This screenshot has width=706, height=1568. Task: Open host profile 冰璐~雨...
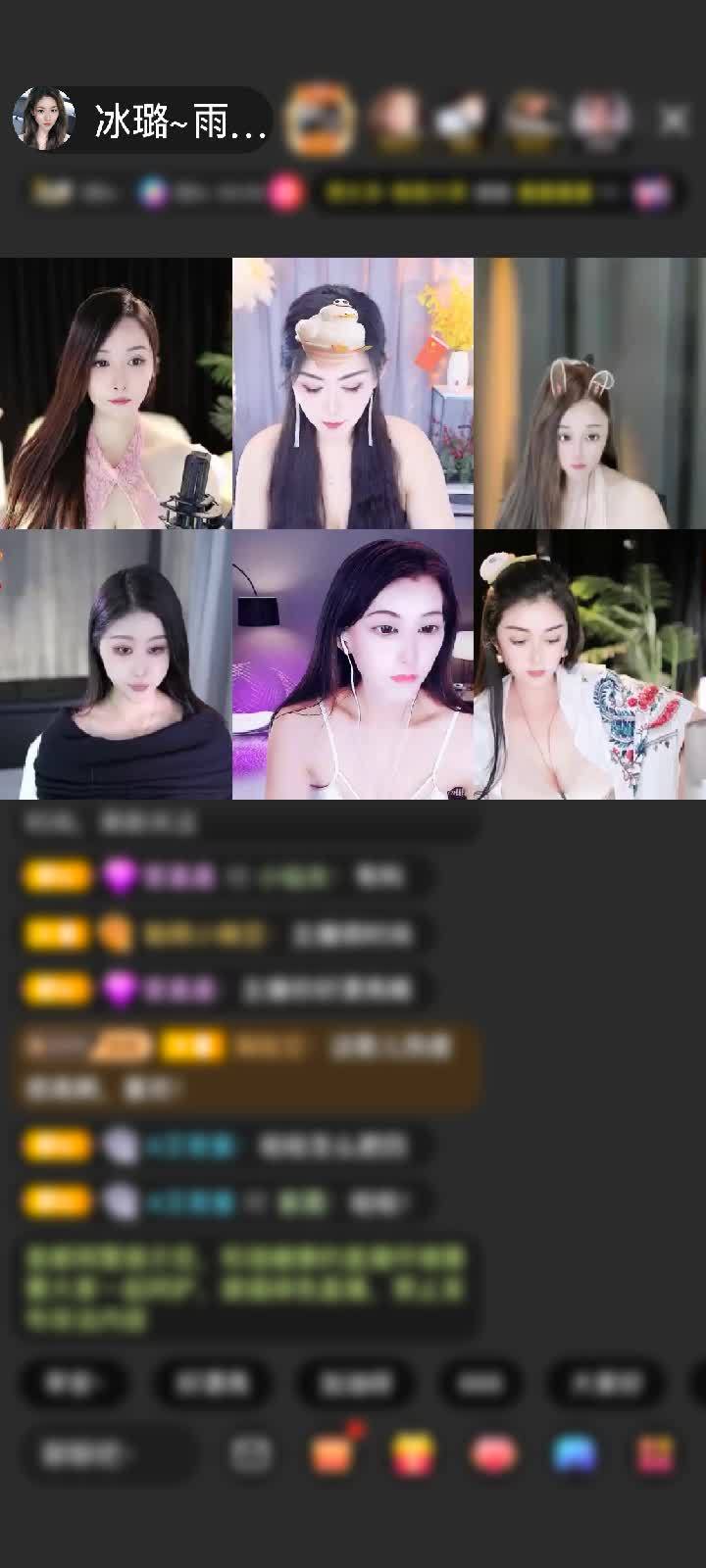pos(140,122)
